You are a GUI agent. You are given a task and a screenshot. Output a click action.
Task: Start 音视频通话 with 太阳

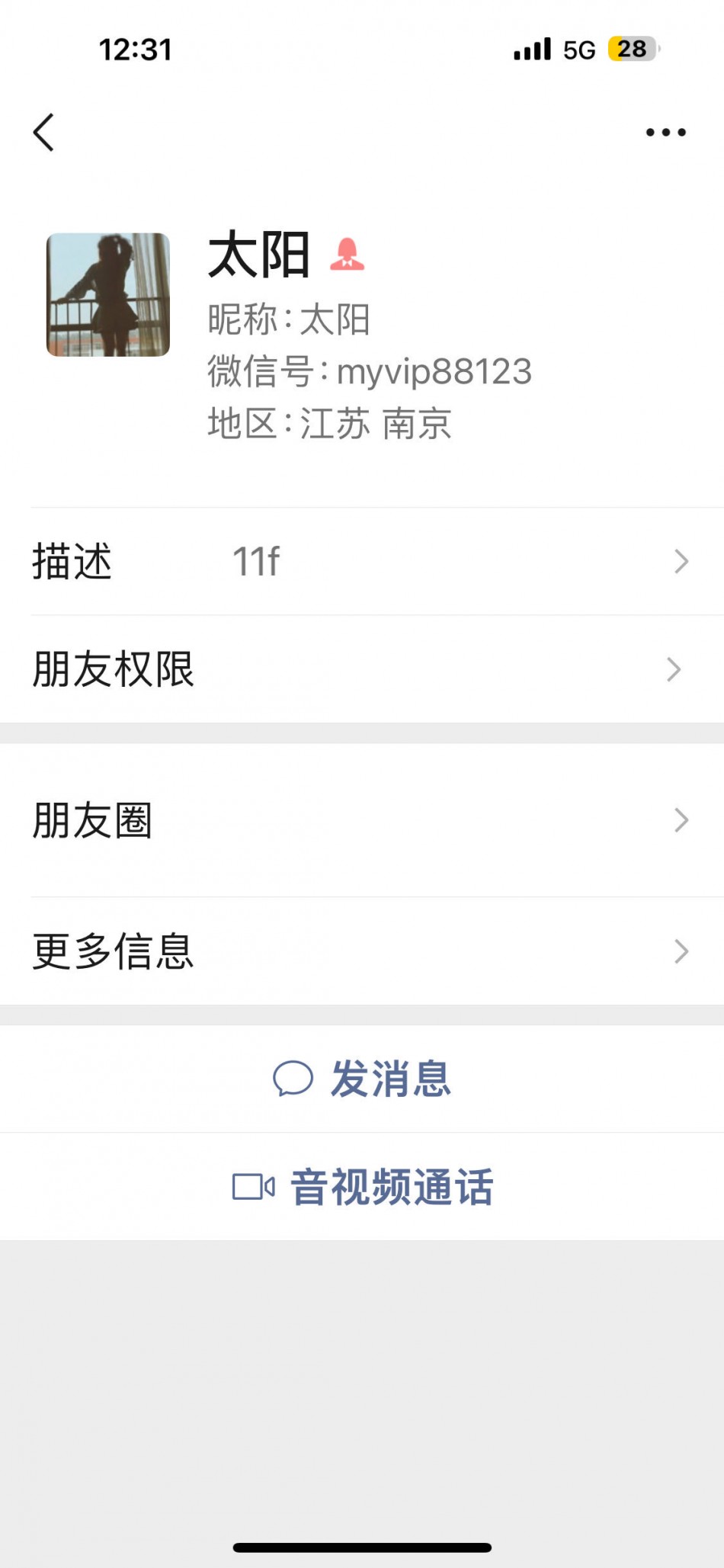(x=362, y=1187)
